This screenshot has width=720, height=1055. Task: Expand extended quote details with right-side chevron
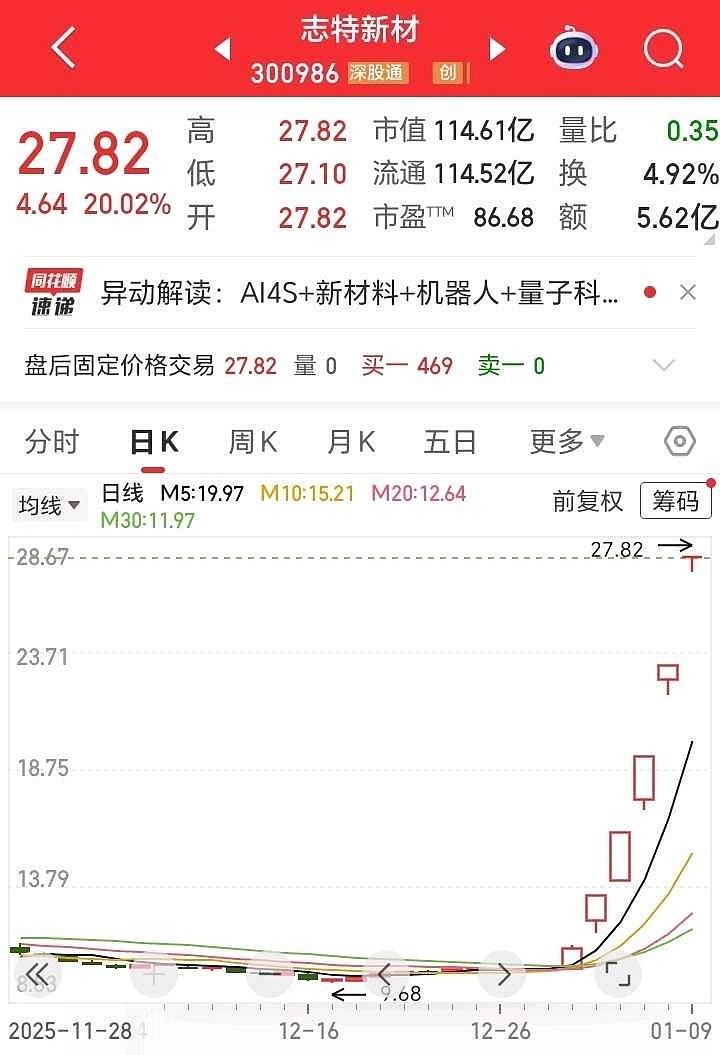[x=709, y=237]
